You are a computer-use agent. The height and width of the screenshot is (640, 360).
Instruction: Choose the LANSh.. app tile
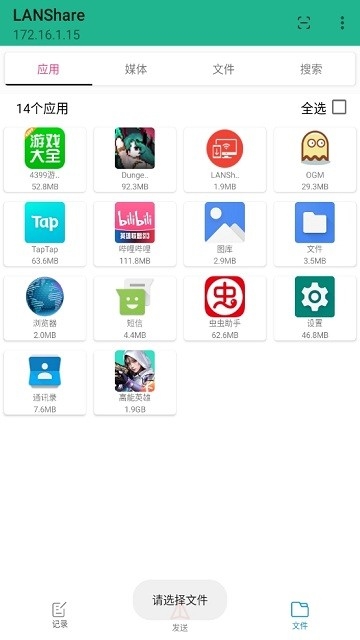tap(225, 160)
